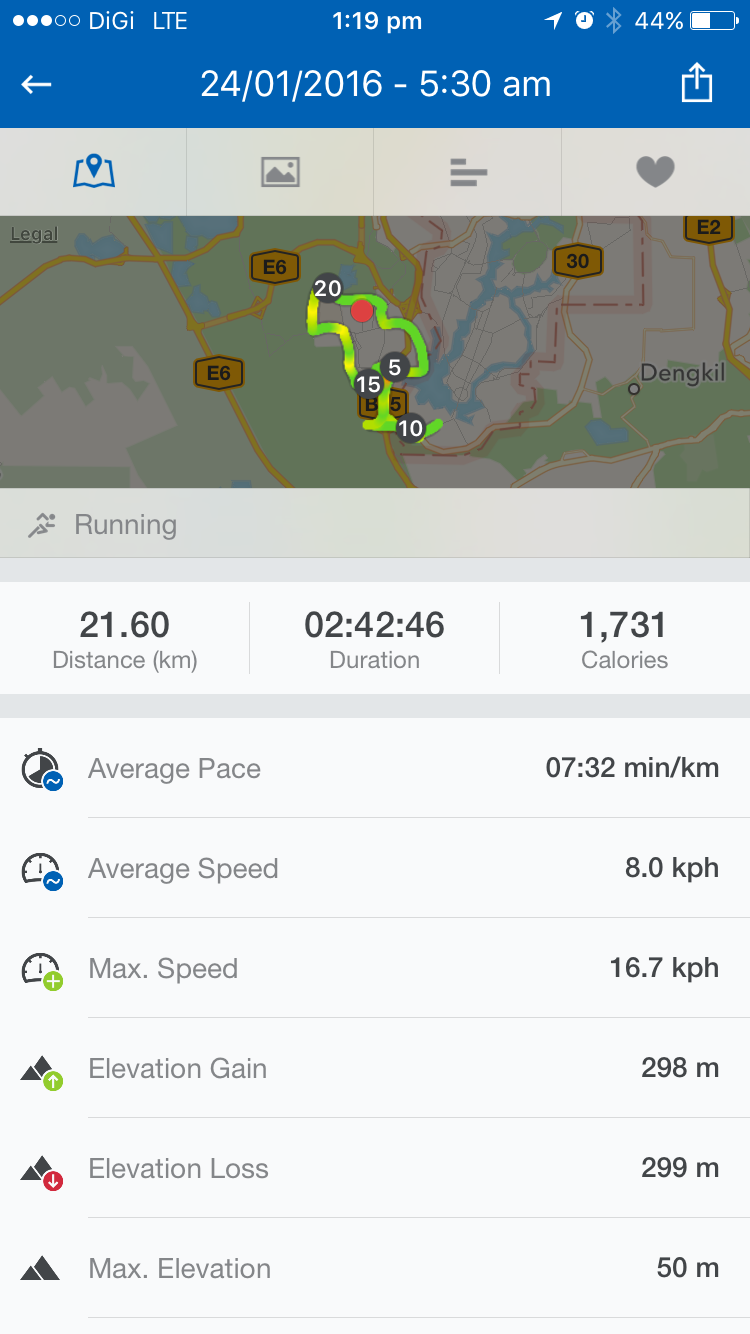Open the splits chart tab
The width and height of the screenshot is (750, 1334).
[468, 172]
